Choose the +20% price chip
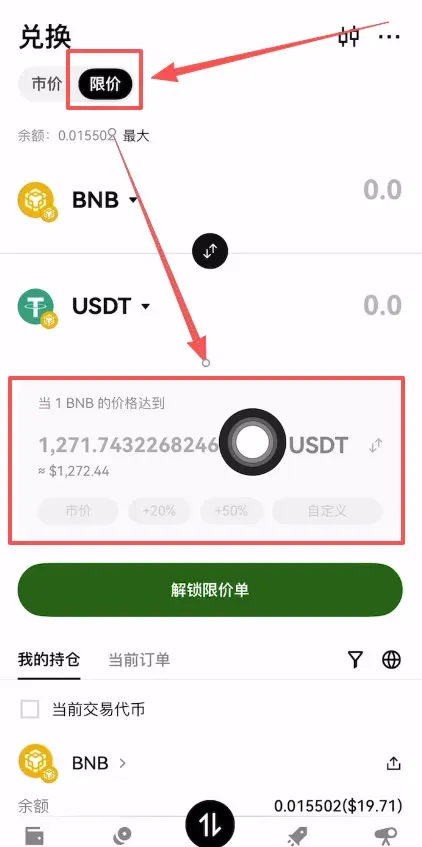The width and height of the screenshot is (422, 847). [159, 511]
